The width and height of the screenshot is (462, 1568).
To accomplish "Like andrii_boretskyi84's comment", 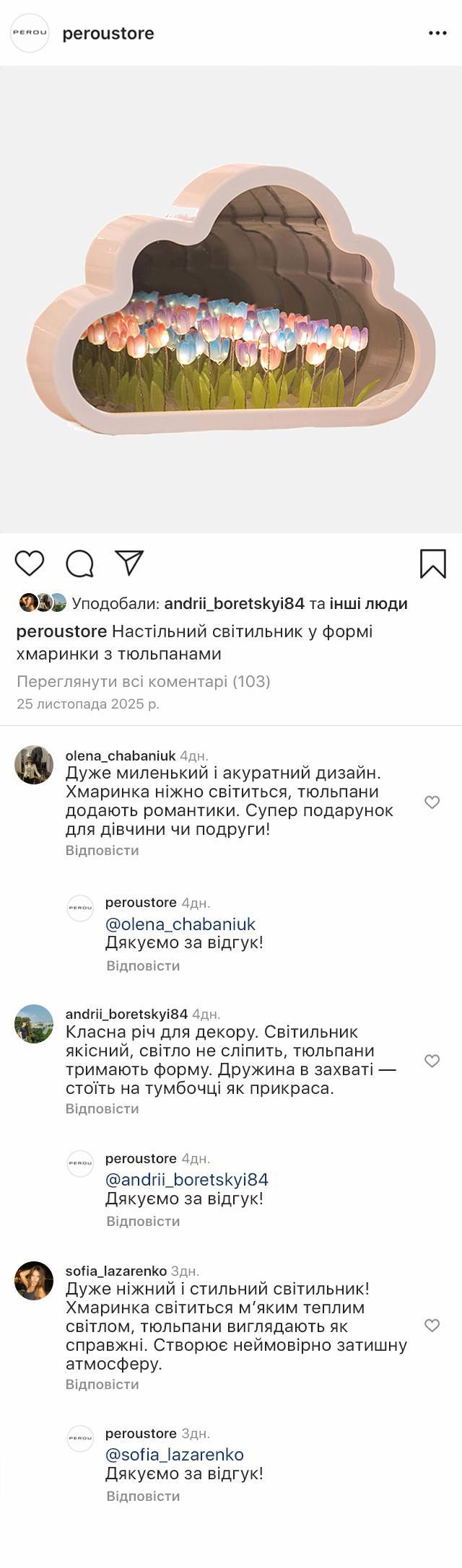I will pyautogui.click(x=432, y=1061).
